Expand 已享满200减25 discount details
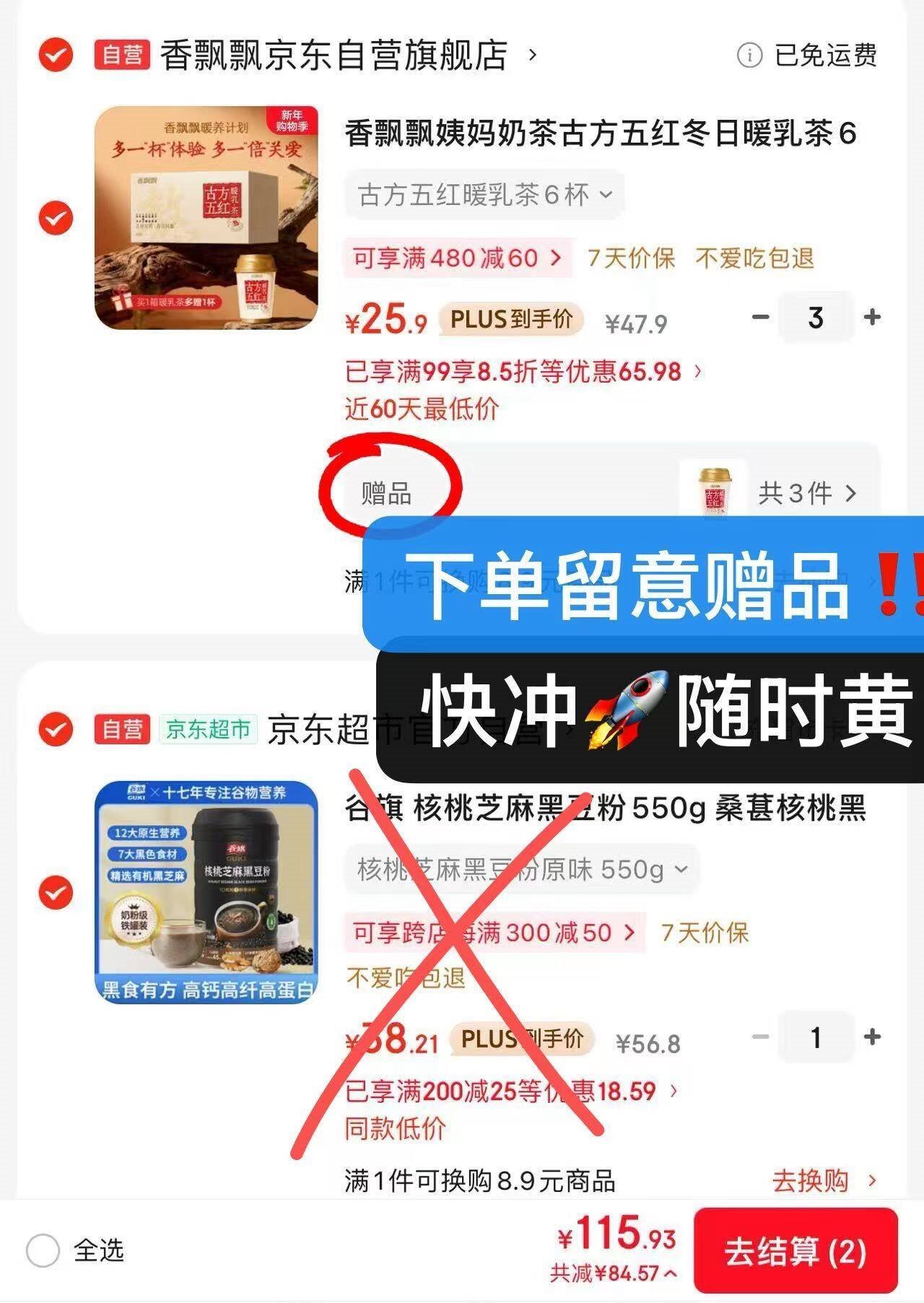Image resolution: width=924 pixels, height=1303 pixels. pos(511,1091)
